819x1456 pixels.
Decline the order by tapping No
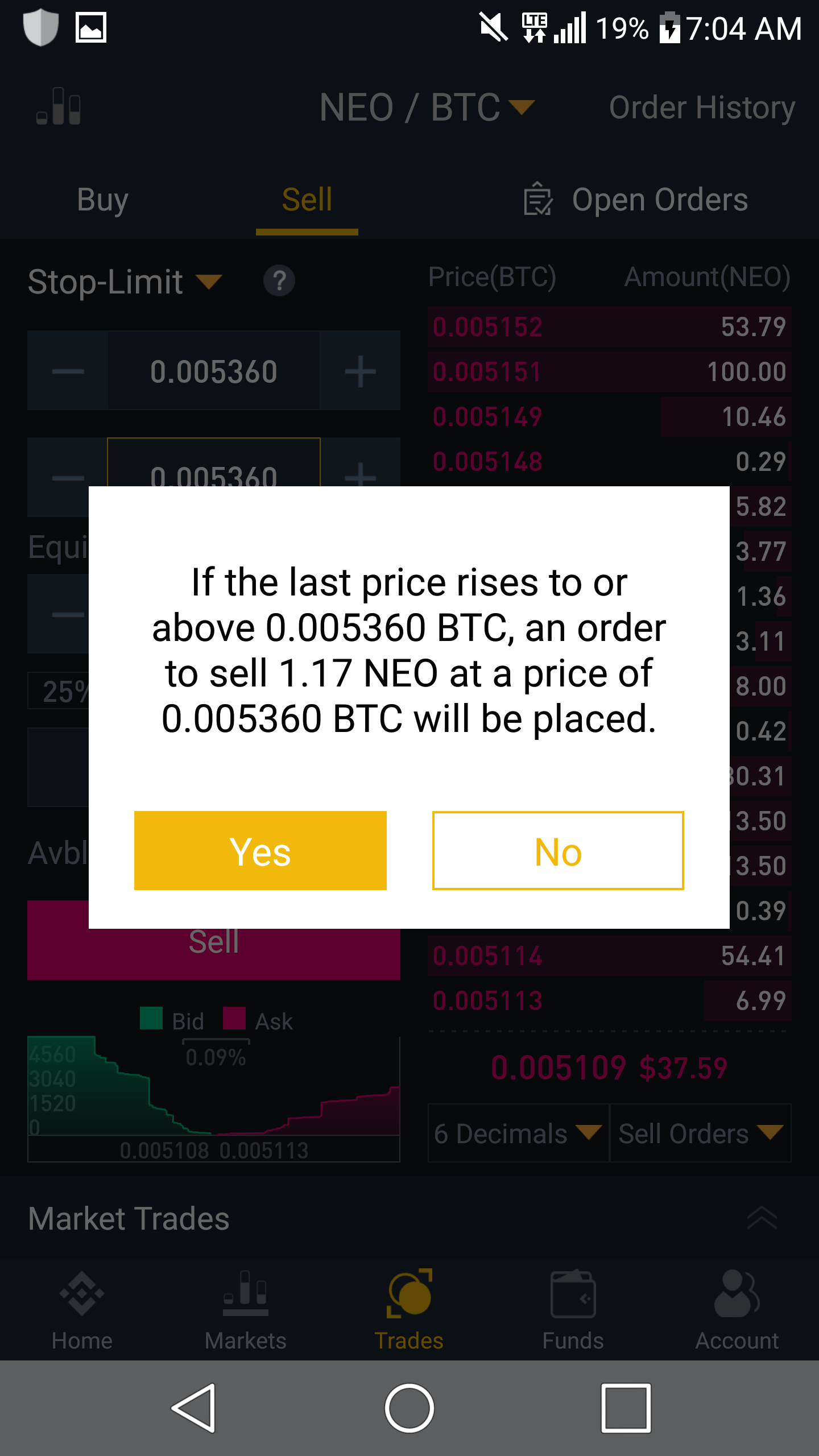[x=557, y=850]
